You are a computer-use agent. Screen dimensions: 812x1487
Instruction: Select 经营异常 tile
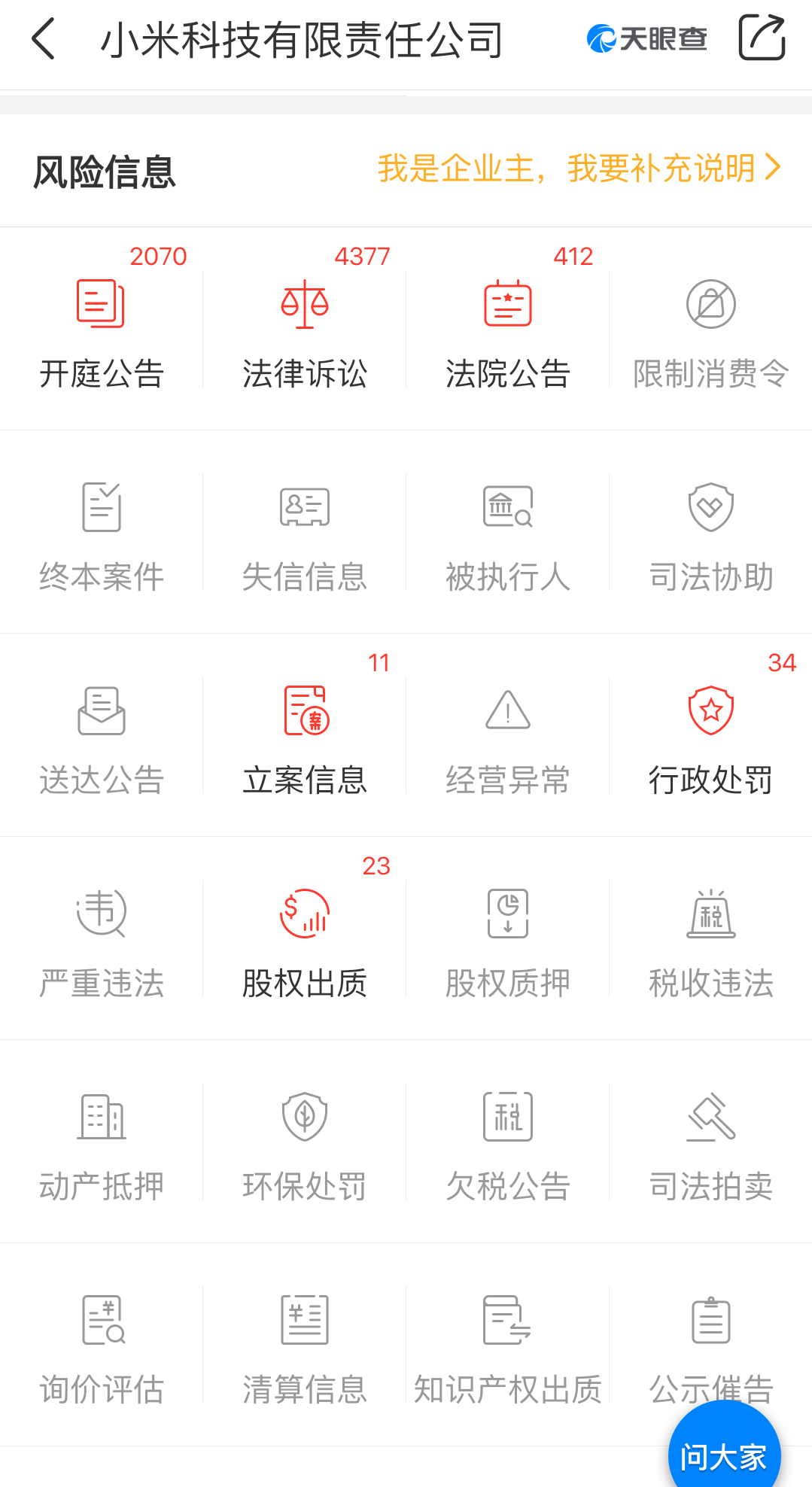(508, 735)
